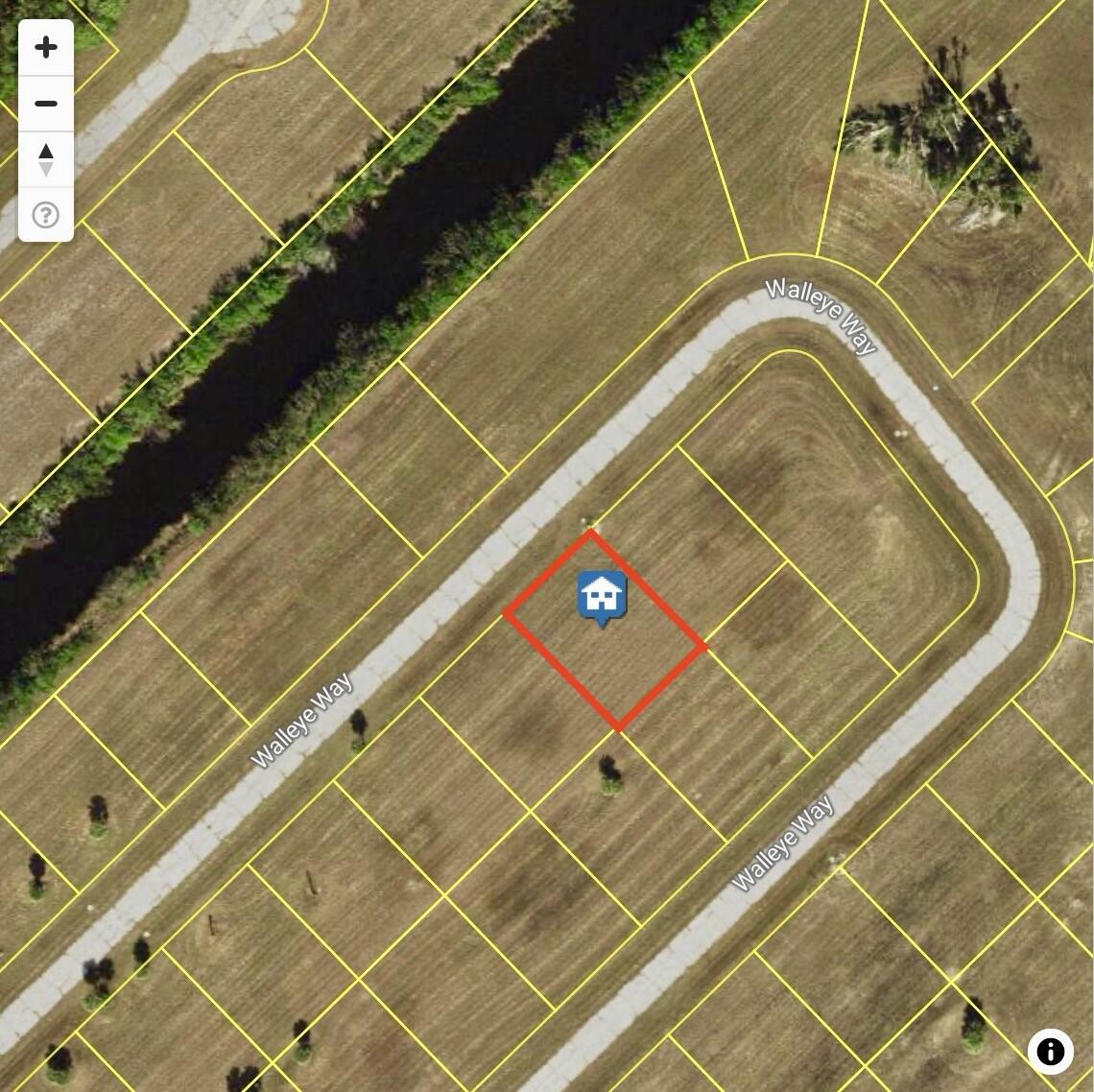Image resolution: width=1094 pixels, height=1092 pixels.
Task: Open the map help question mark
Action: (x=46, y=215)
